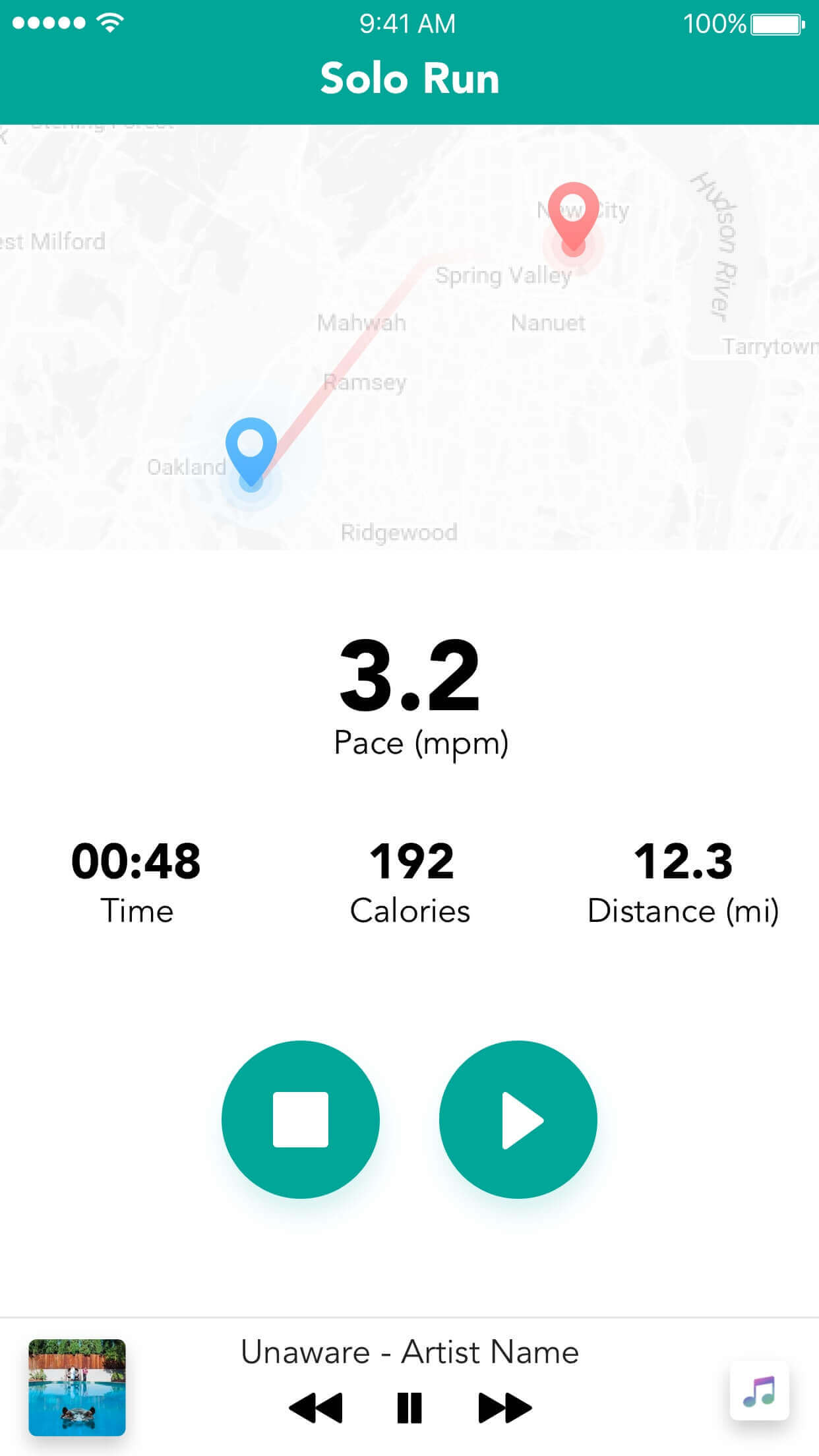Image resolution: width=819 pixels, height=1456 pixels.
Task: Pause the song Unaware
Action: pyautogui.click(x=409, y=1408)
